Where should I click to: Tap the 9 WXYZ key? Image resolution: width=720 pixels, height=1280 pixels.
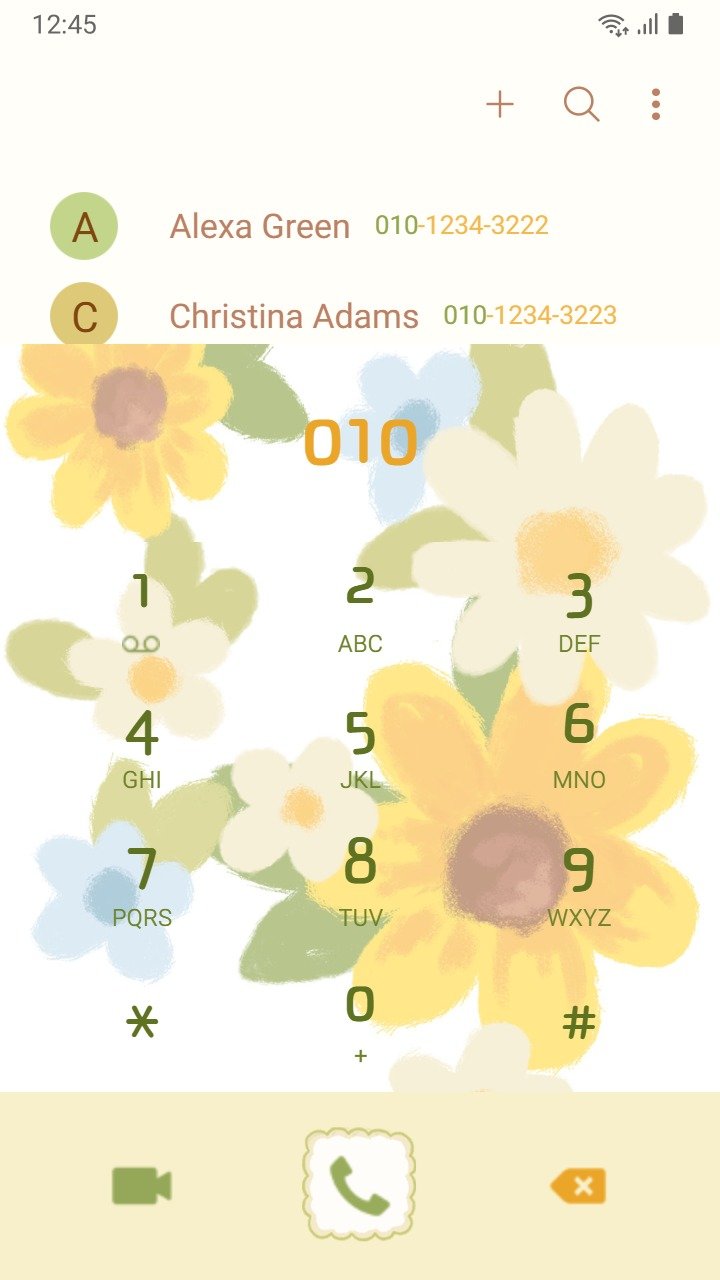(579, 887)
